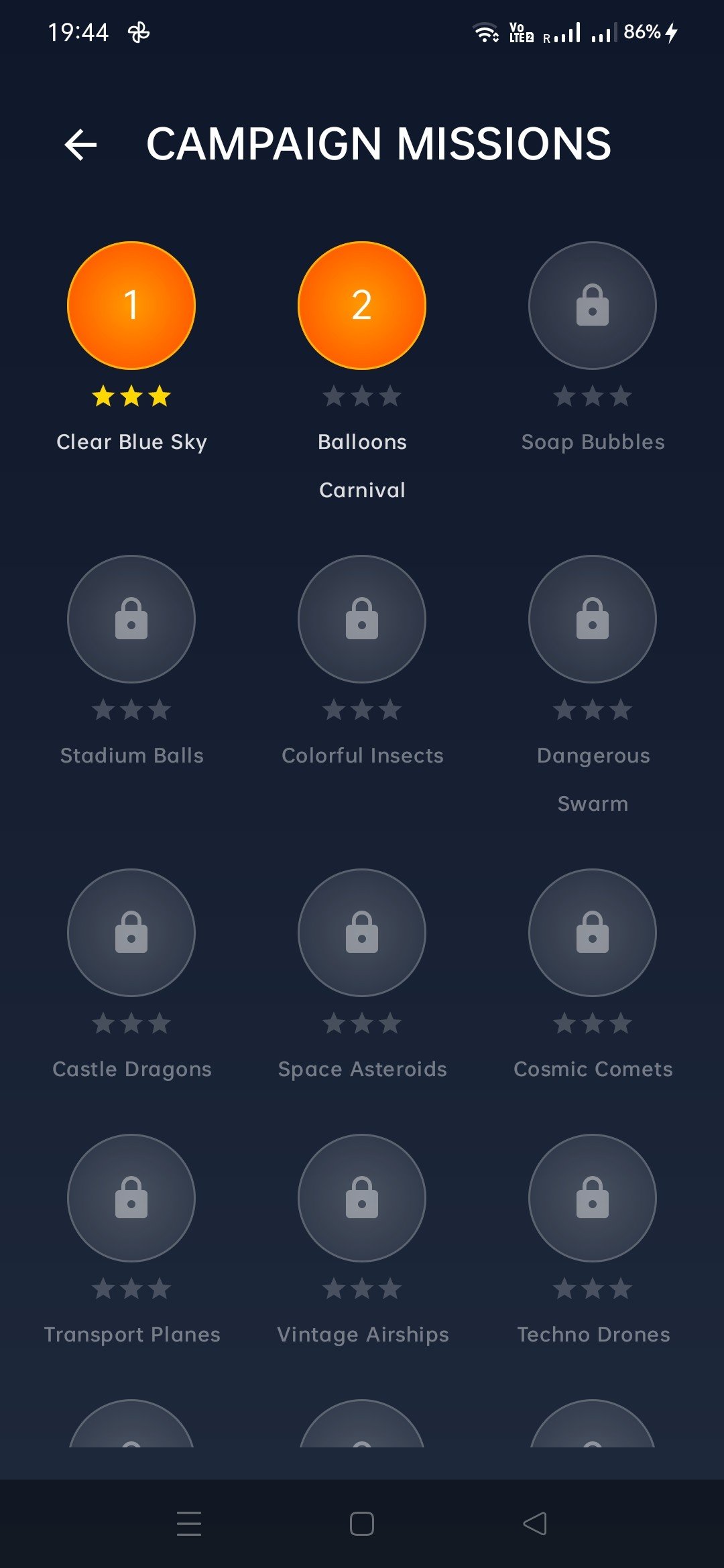Viewport: 724px width, 1568px height.
Task: Select the locked Space Asteroids mission
Action: [362, 933]
